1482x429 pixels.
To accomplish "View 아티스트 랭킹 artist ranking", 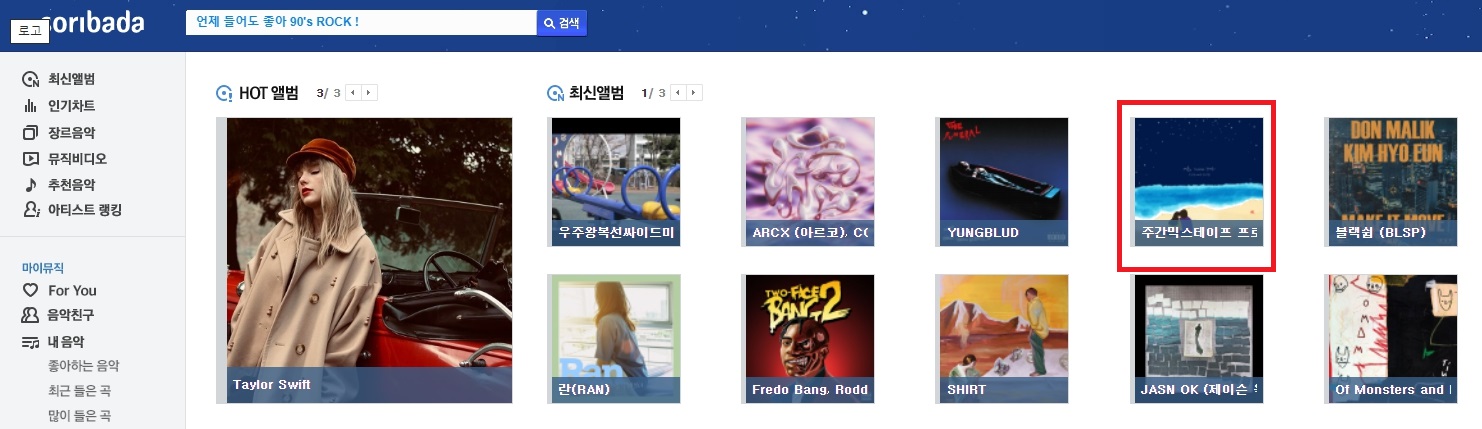I will 84,210.
